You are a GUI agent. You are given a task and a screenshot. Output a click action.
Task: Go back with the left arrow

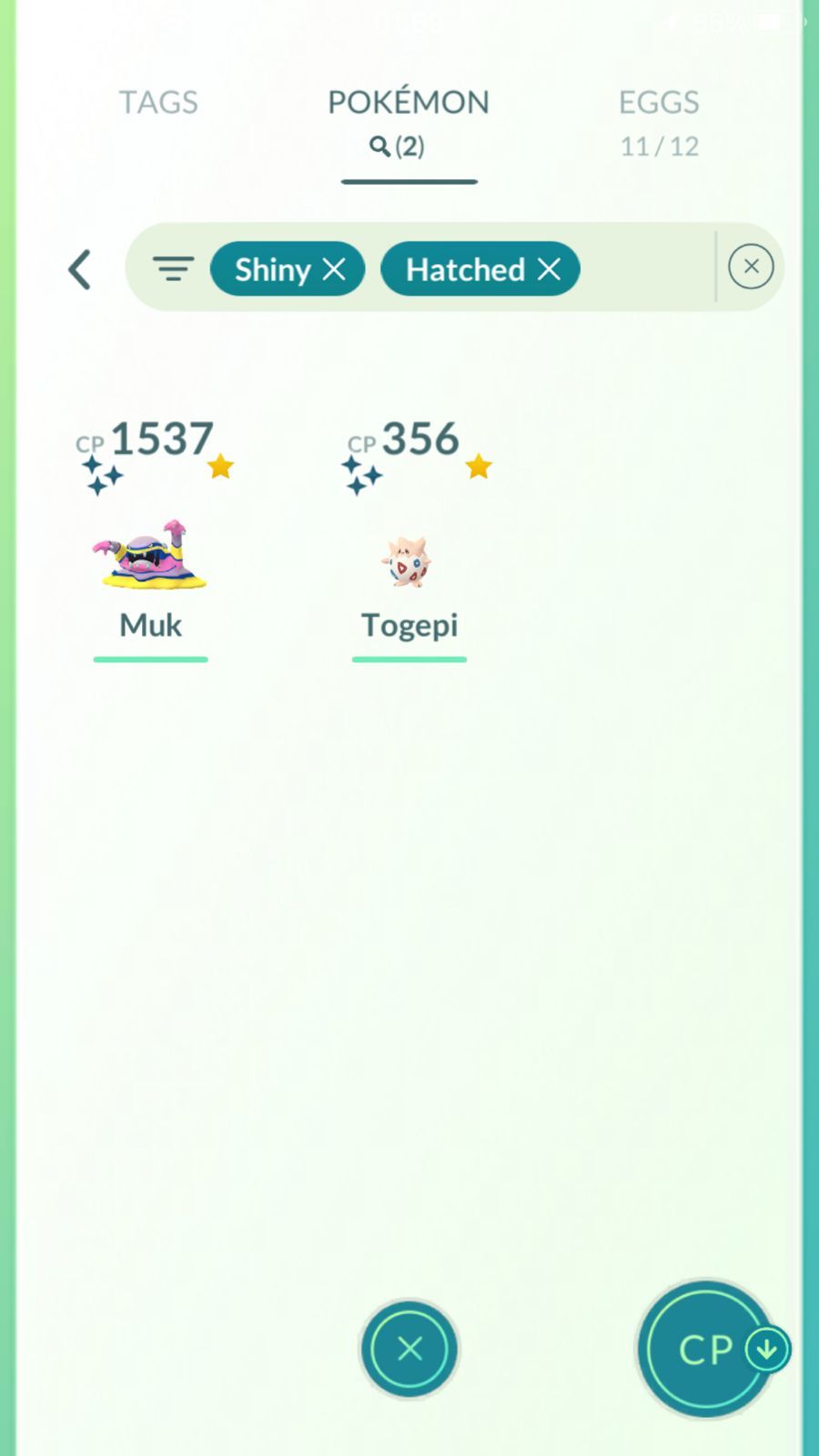[x=80, y=269]
